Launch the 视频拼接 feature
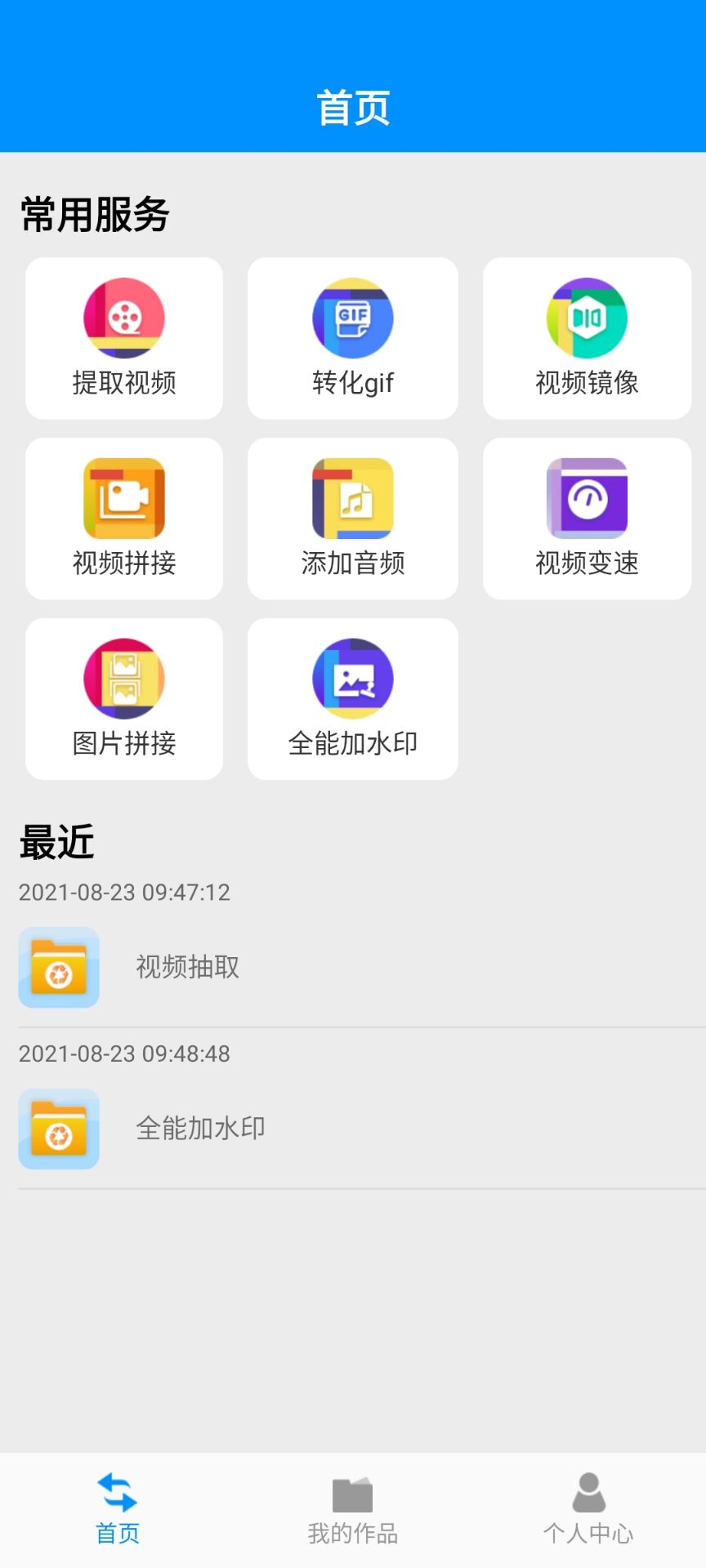The height and width of the screenshot is (1568, 706). click(x=124, y=519)
